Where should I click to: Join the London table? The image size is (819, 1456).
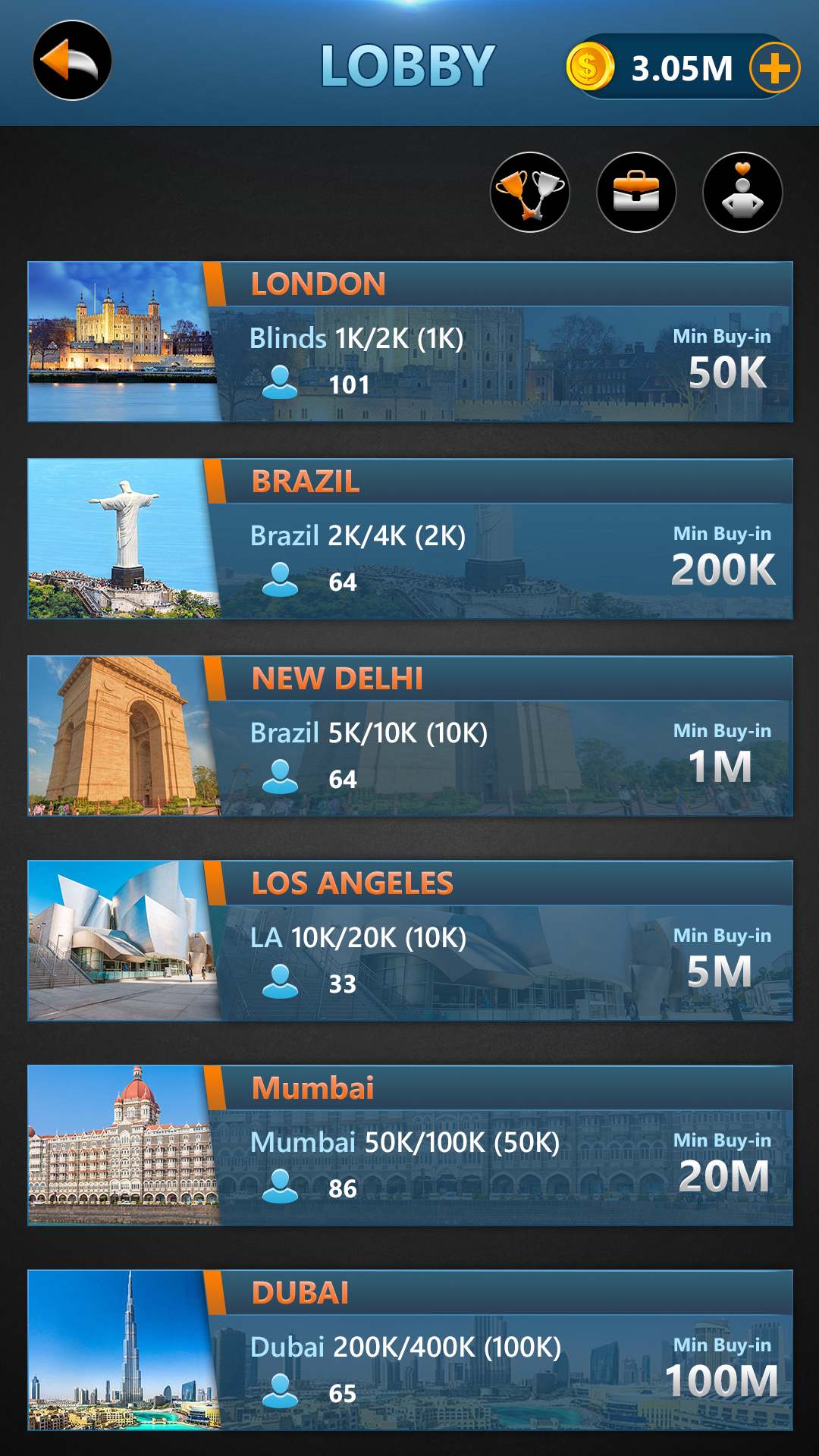coord(410,341)
